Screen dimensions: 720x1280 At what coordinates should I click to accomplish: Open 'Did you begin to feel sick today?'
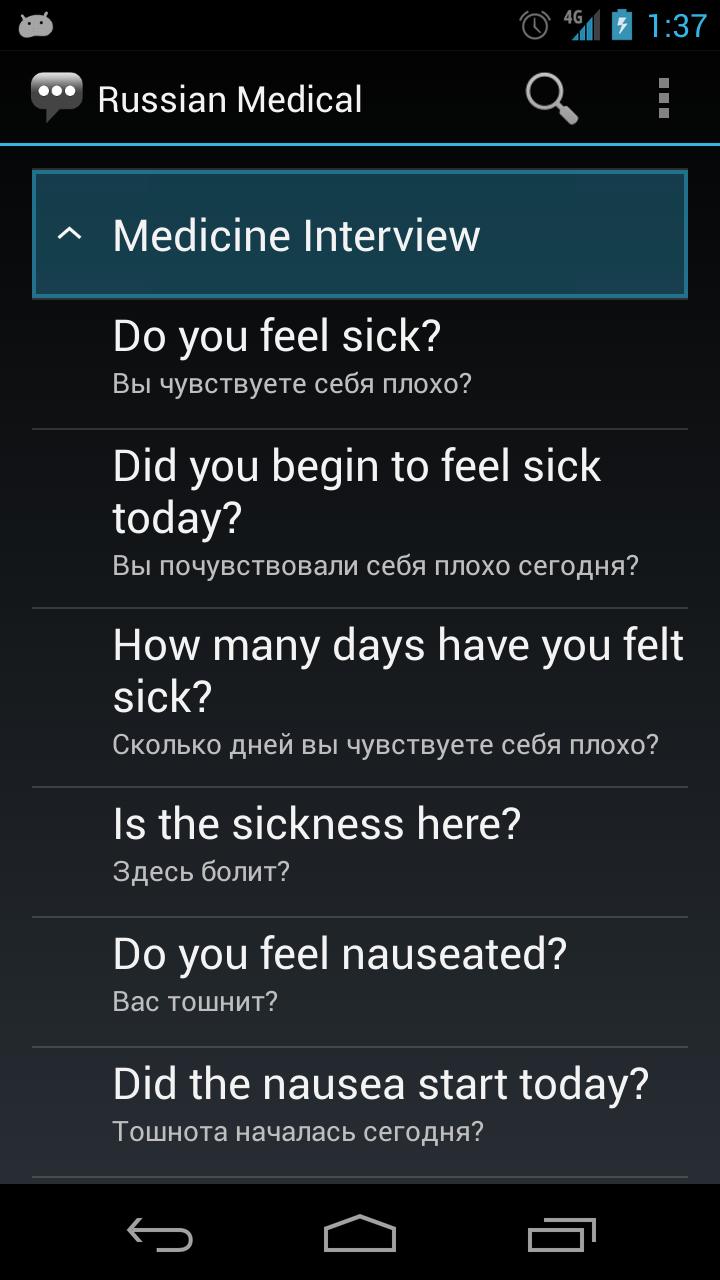(x=360, y=519)
